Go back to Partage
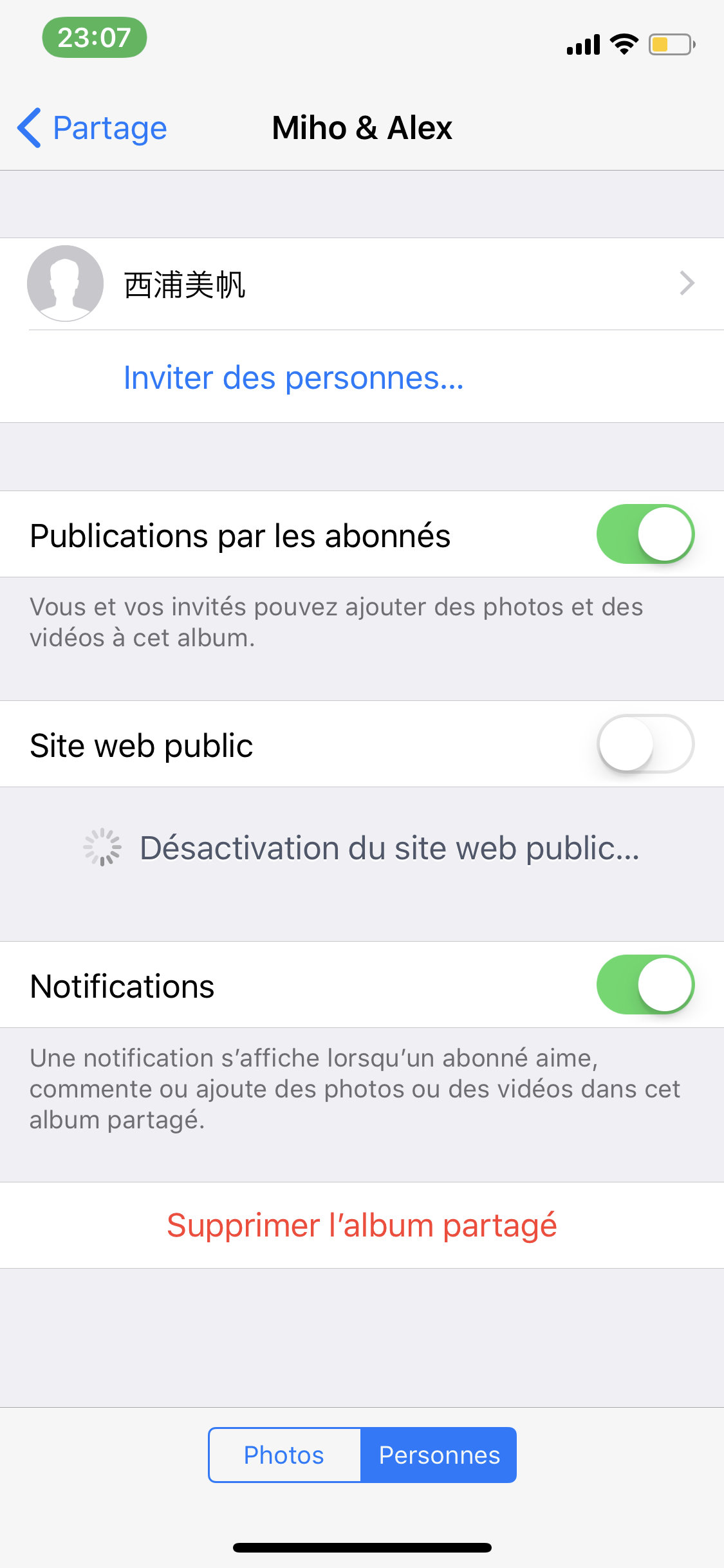This screenshot has width=724, height=1568. (91, 127)
